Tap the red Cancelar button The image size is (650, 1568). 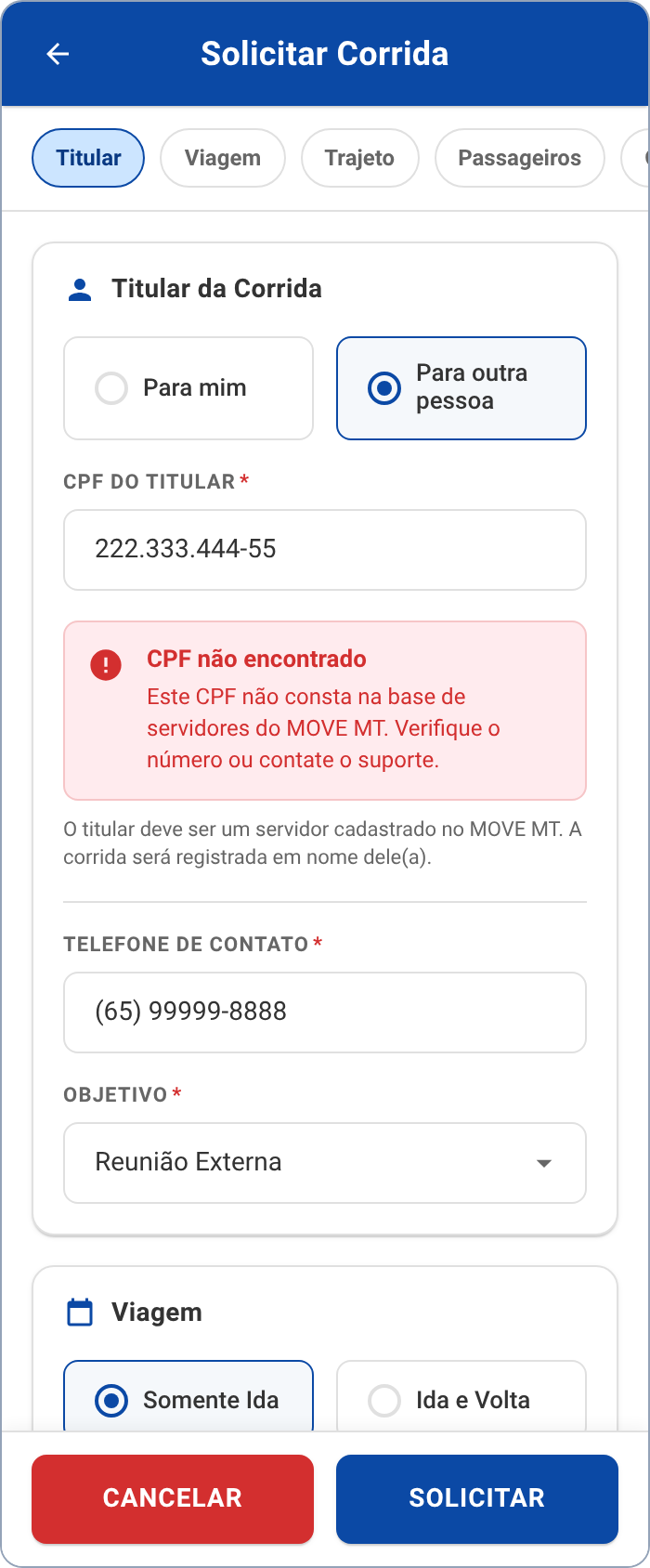(x=173, y=1499)
